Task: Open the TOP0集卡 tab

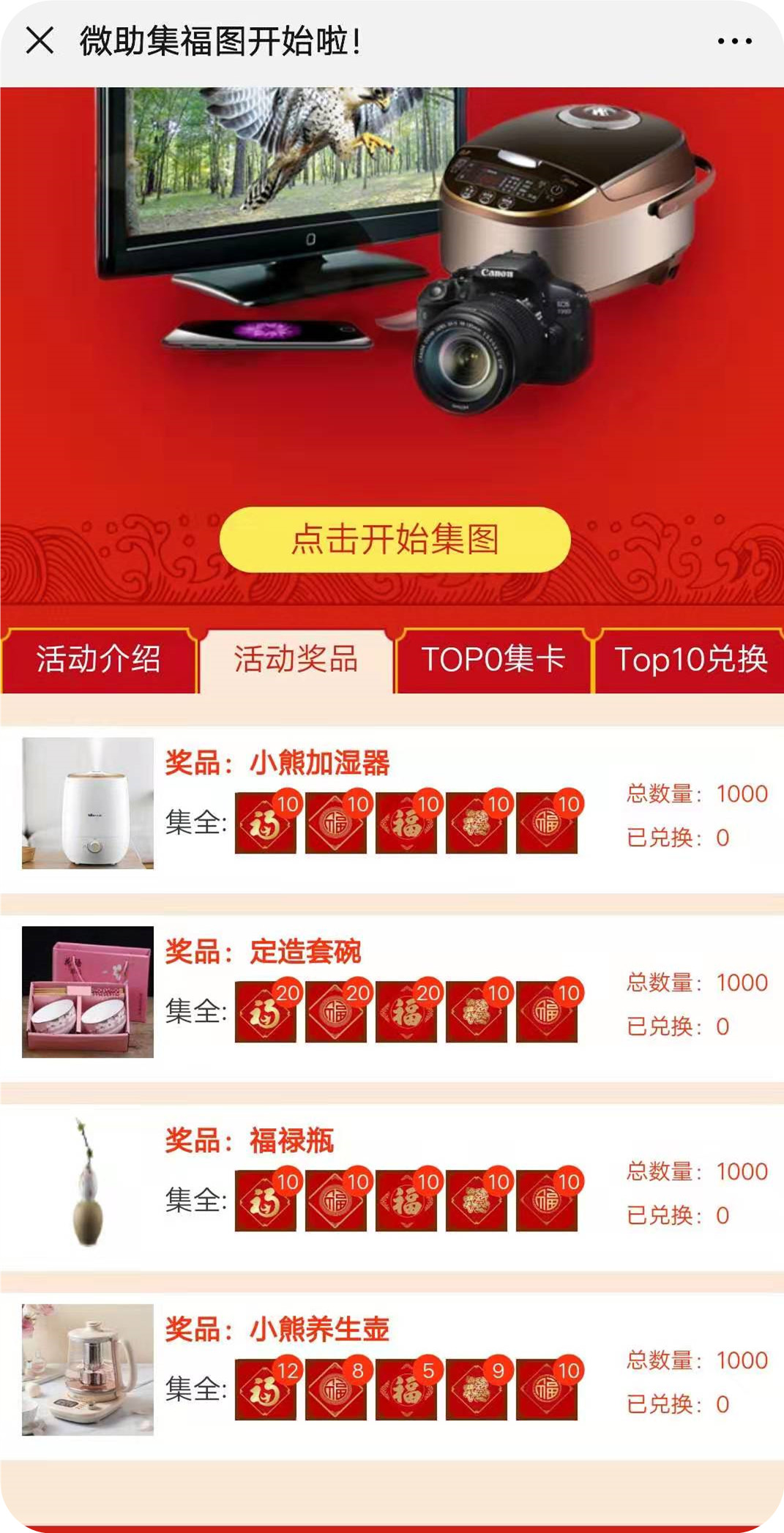Action: 493,660
